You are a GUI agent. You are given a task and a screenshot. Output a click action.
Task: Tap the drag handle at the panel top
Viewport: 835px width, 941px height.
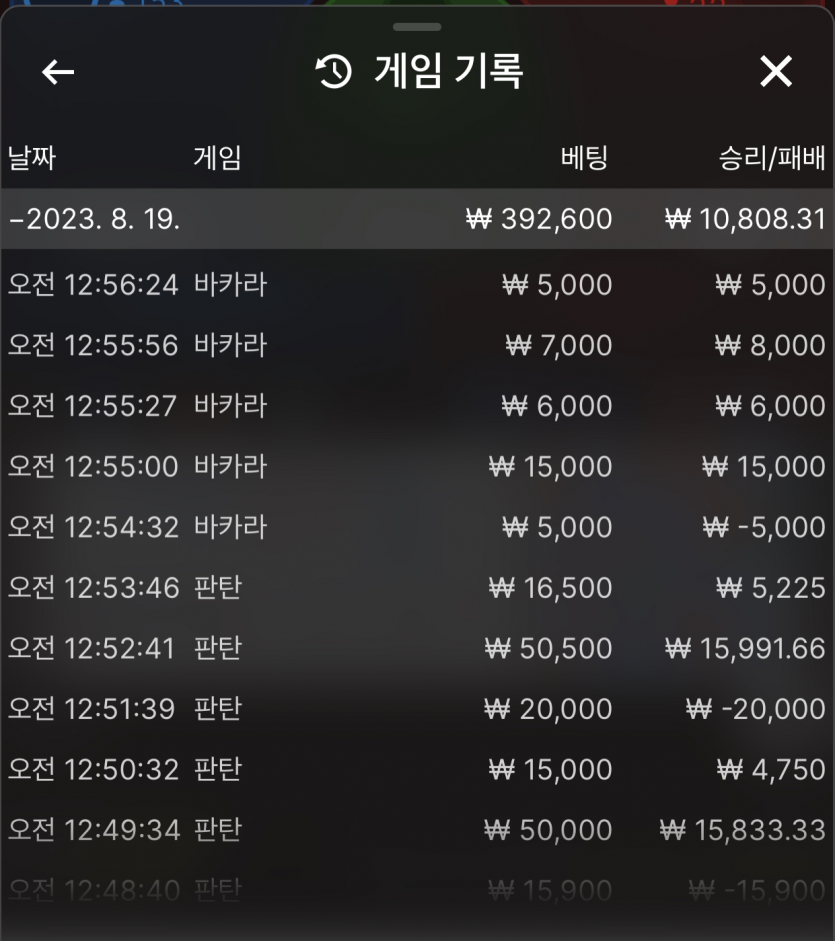tap(417, 27)
